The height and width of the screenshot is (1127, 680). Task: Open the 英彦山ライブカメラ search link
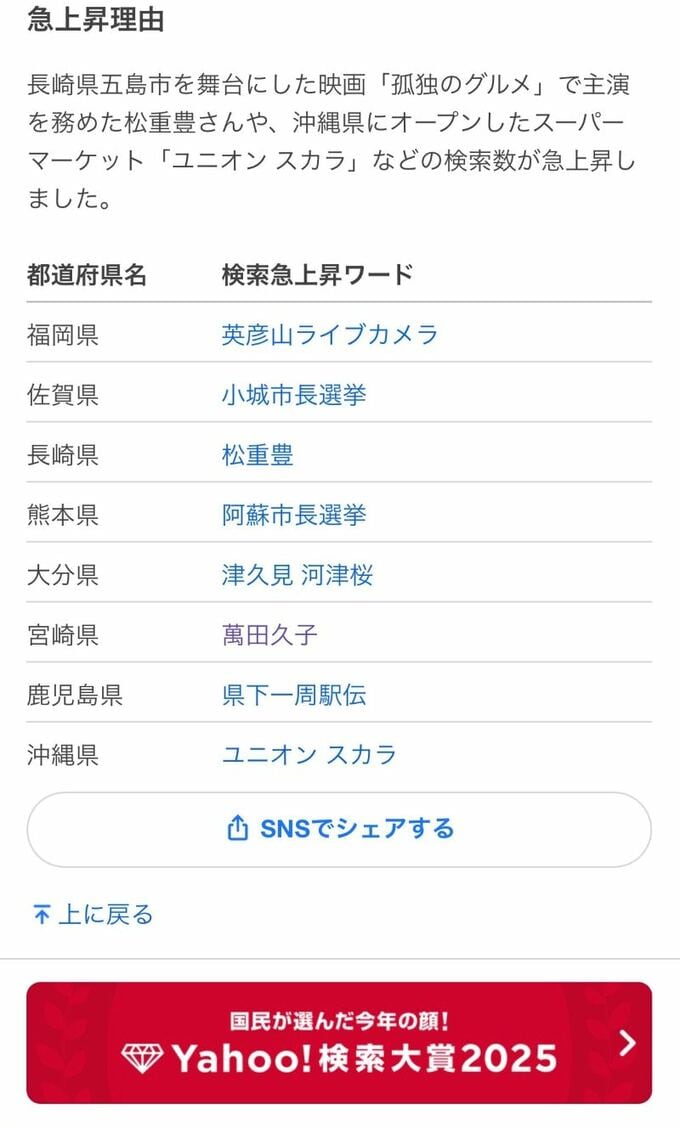[330, 335]
